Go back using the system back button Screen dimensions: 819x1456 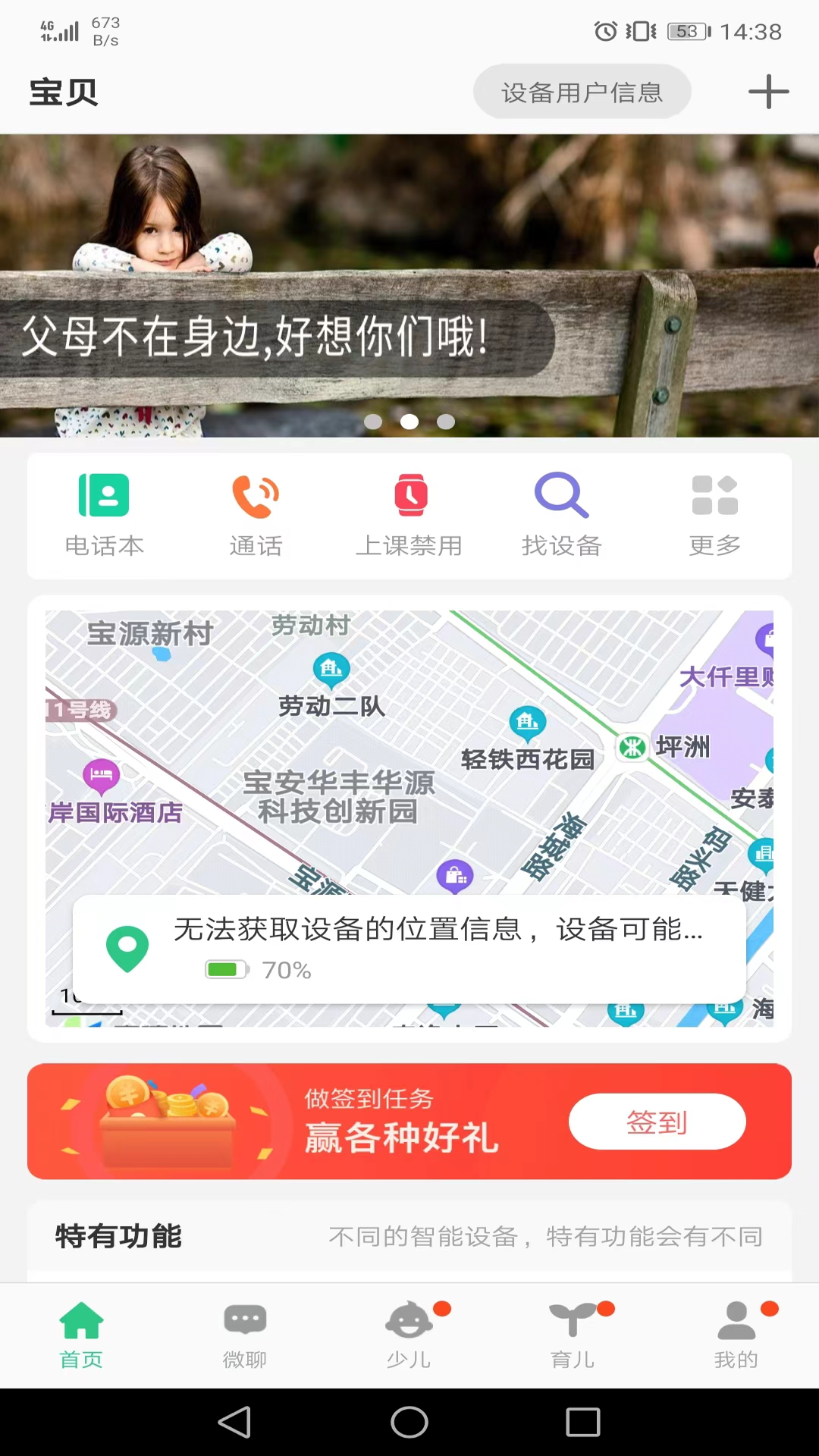(x=234, y=1422)
